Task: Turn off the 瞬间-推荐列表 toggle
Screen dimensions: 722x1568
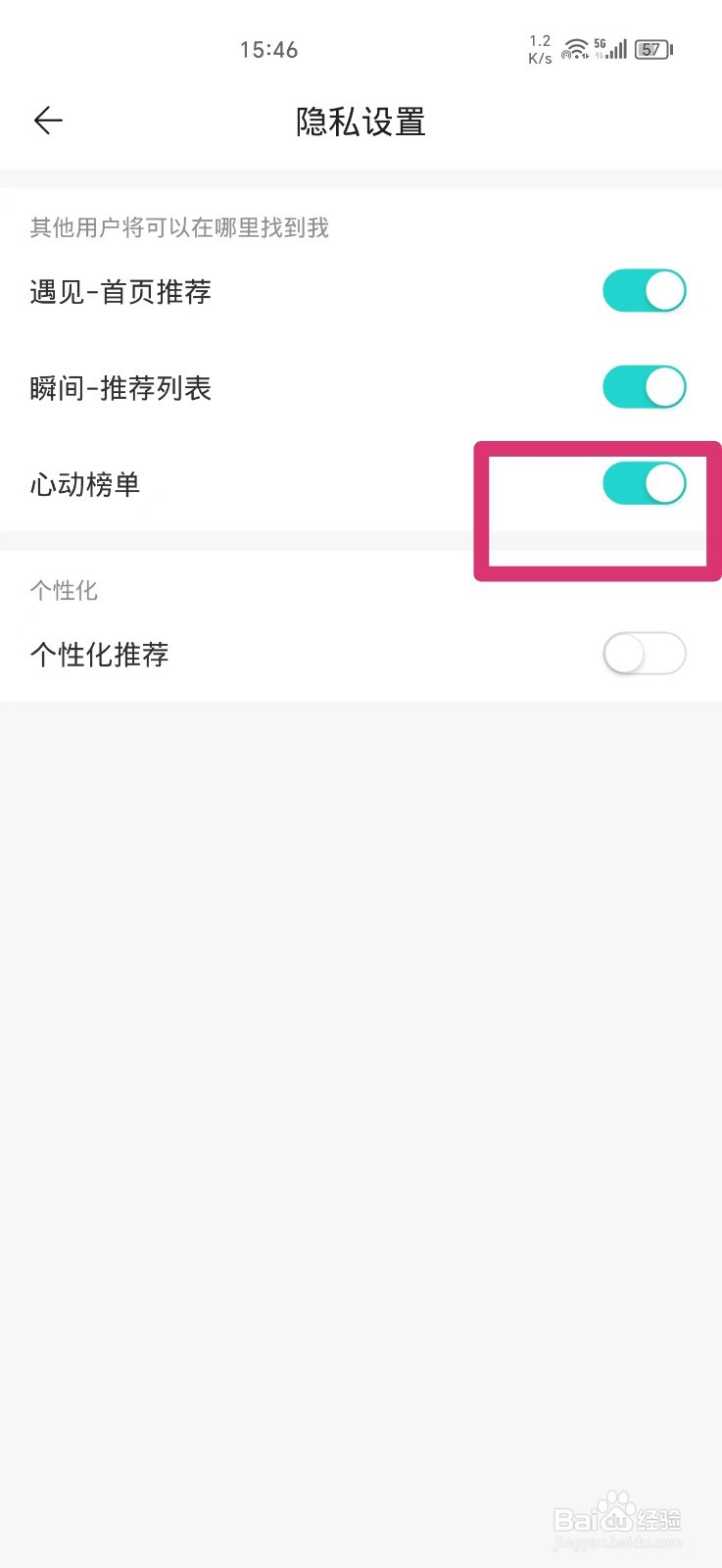Action: [x=644, y=386]
